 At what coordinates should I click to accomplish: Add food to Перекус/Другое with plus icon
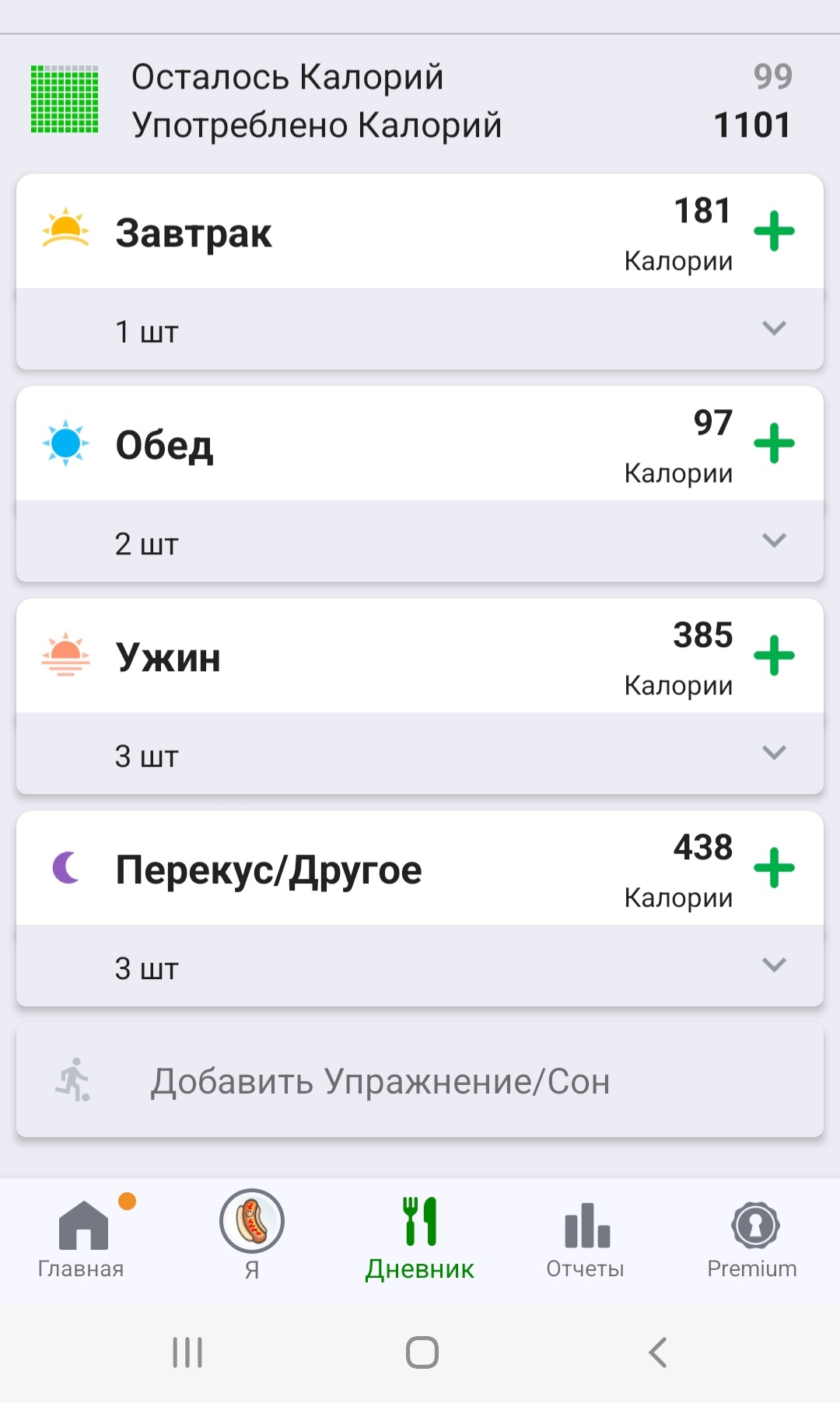(x=774, y=868)
